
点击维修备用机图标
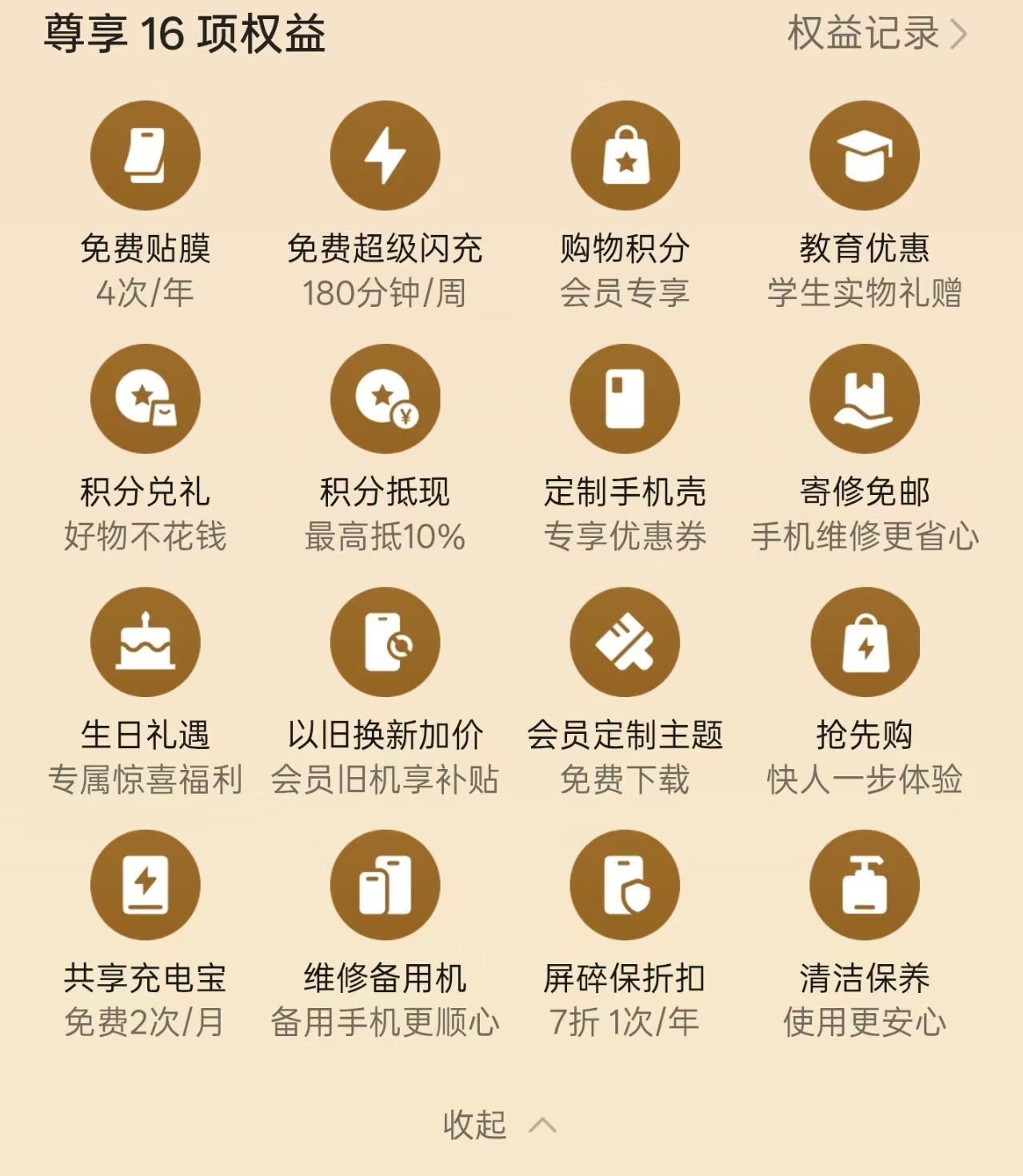pyautogui.click(x=386, y=885)
